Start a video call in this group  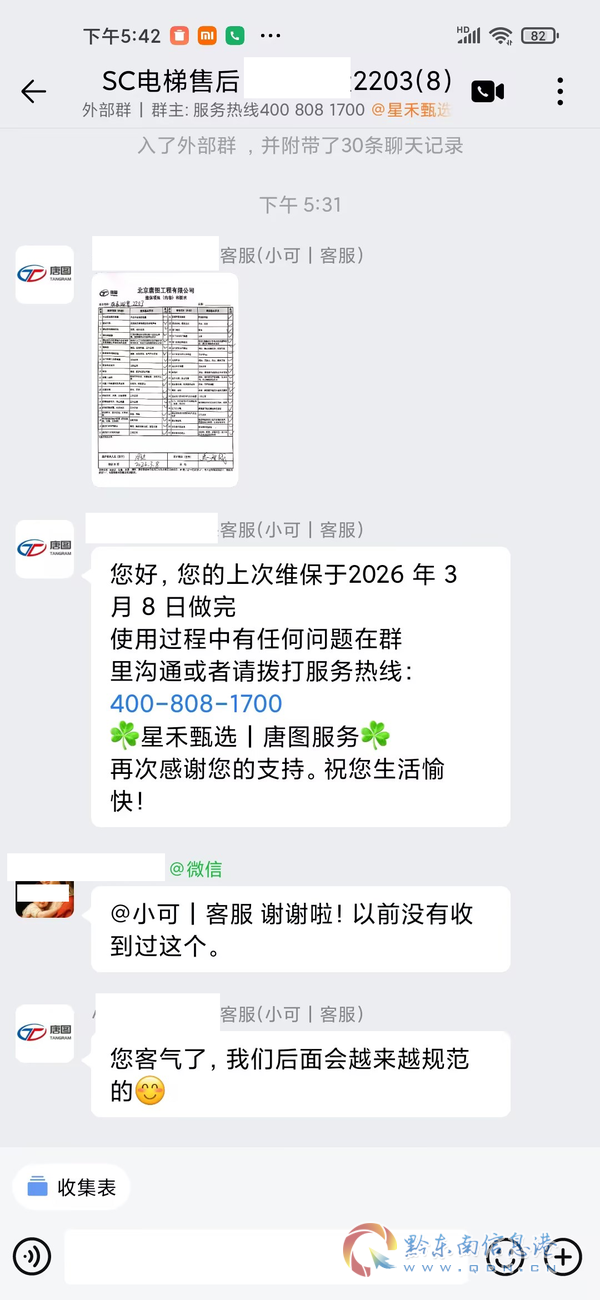coord(487,92)
